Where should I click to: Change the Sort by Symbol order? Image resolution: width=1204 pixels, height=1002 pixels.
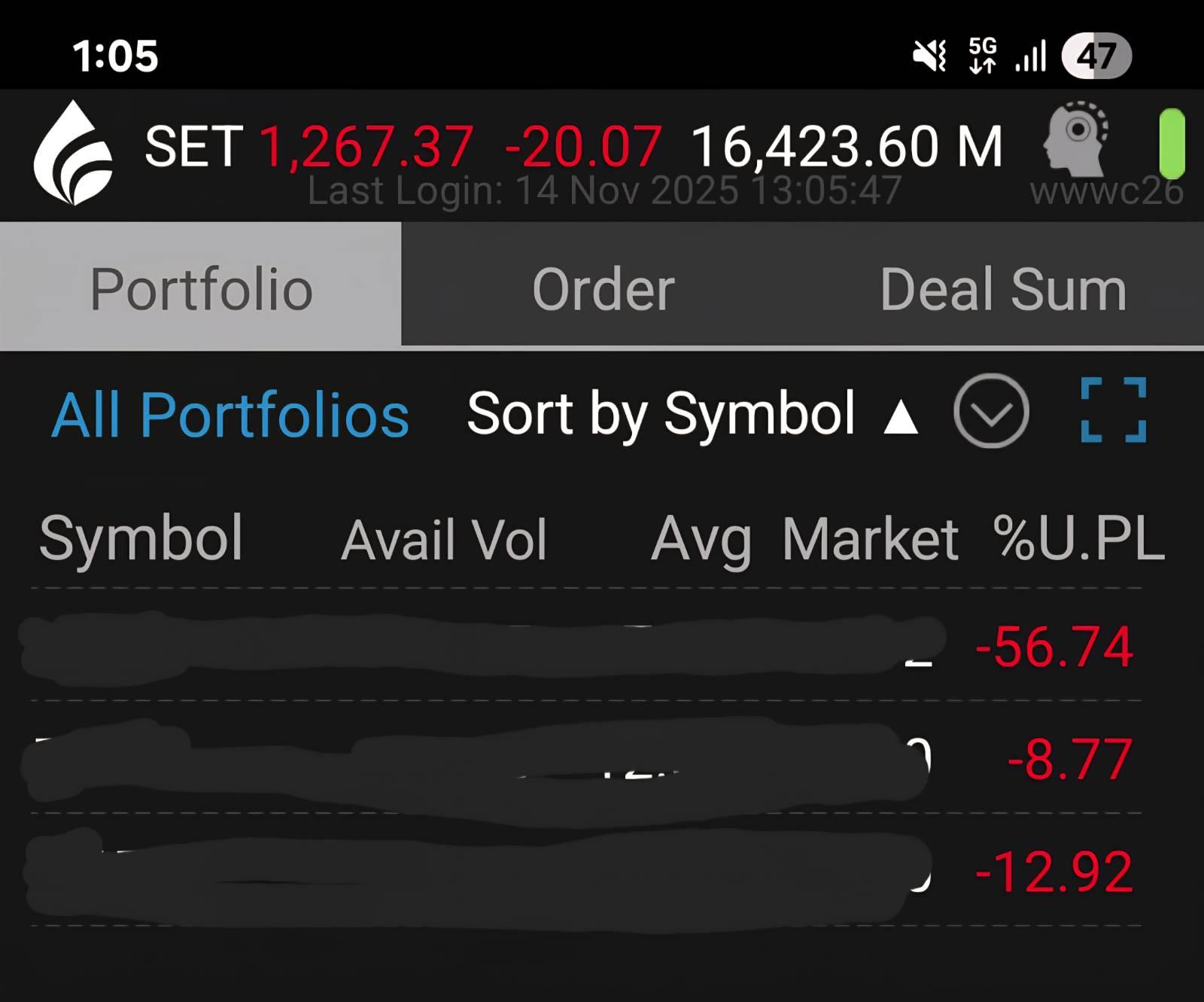point(692,413)
